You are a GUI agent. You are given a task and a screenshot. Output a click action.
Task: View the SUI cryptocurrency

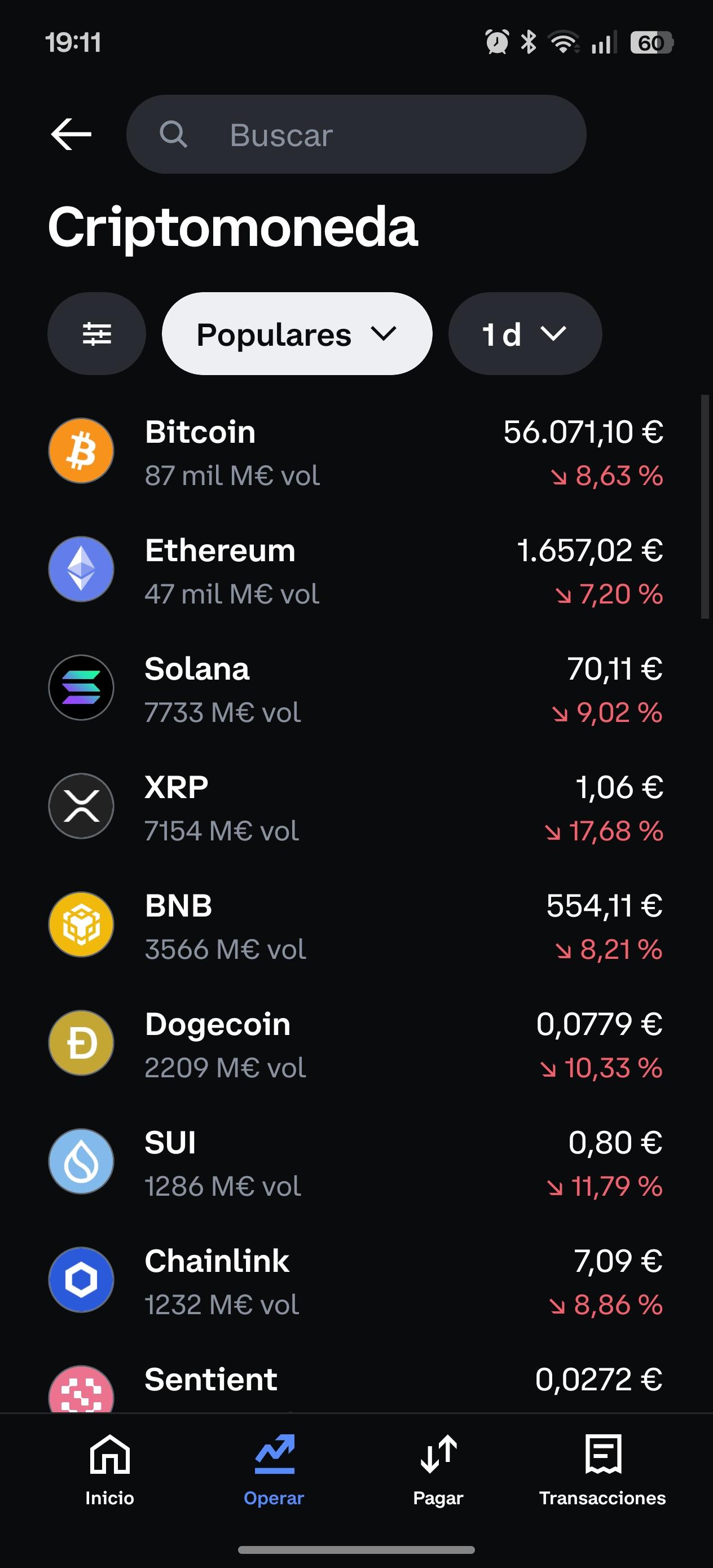[356, 1162]
